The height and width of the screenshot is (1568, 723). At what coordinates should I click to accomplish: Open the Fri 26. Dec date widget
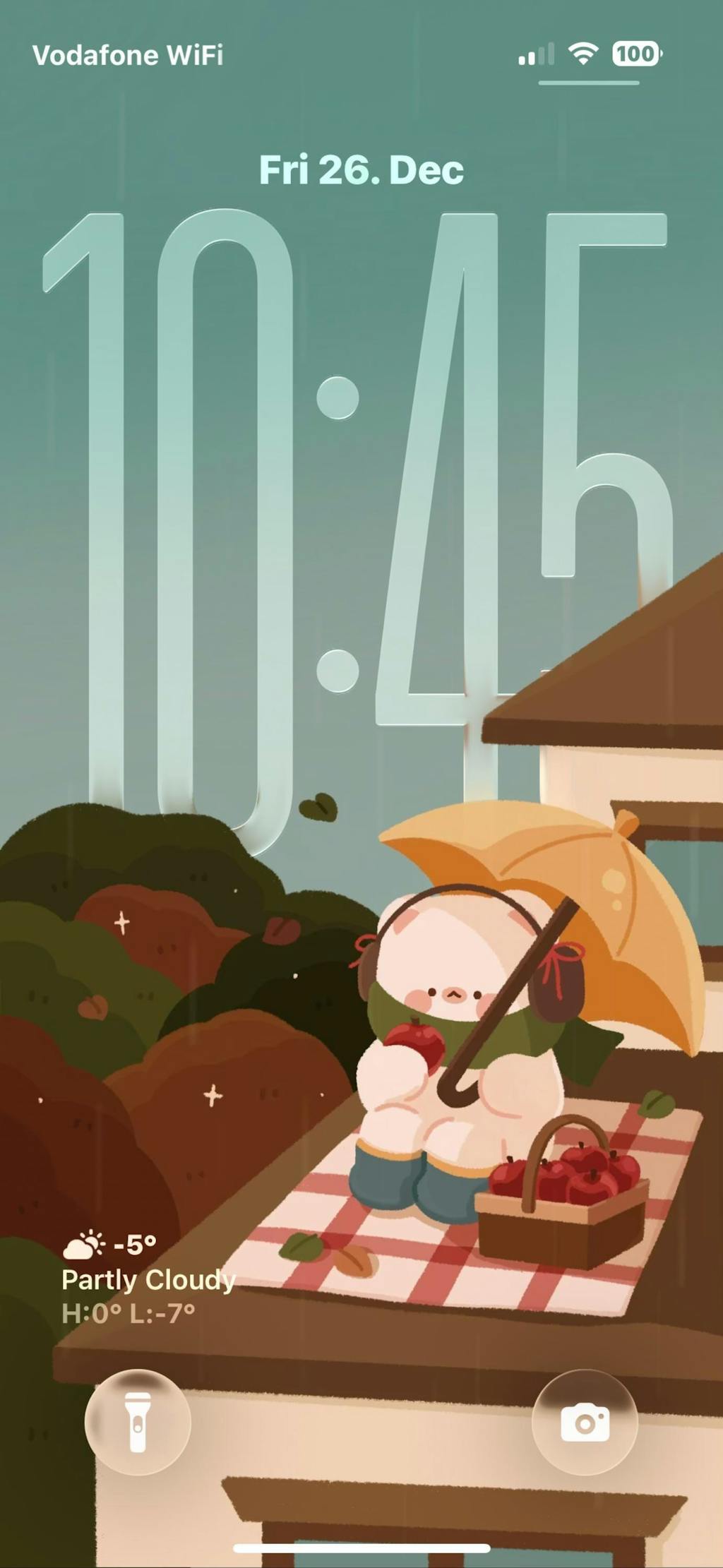pyautogui.click(x=361, y=170)
